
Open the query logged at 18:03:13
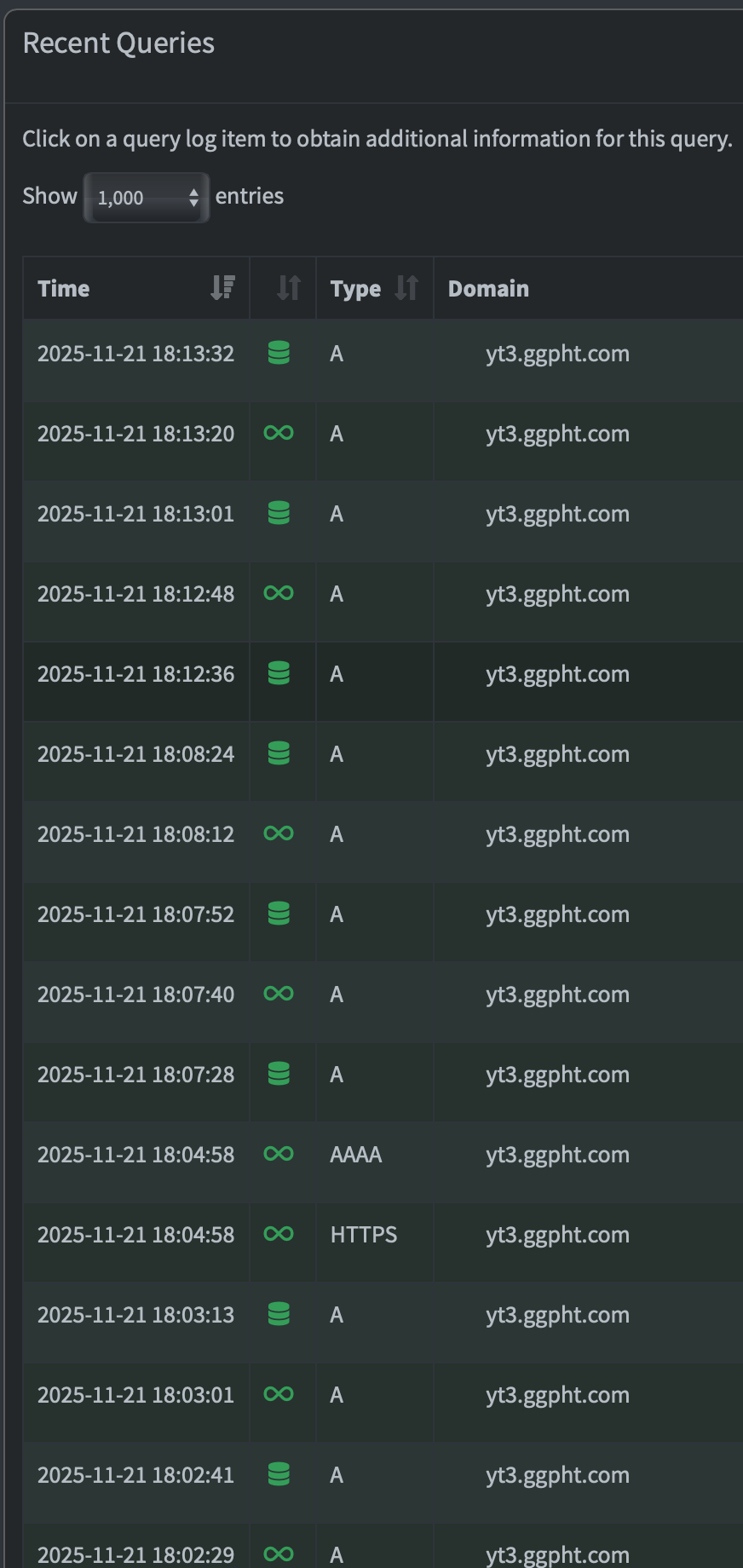[136, 1315]
